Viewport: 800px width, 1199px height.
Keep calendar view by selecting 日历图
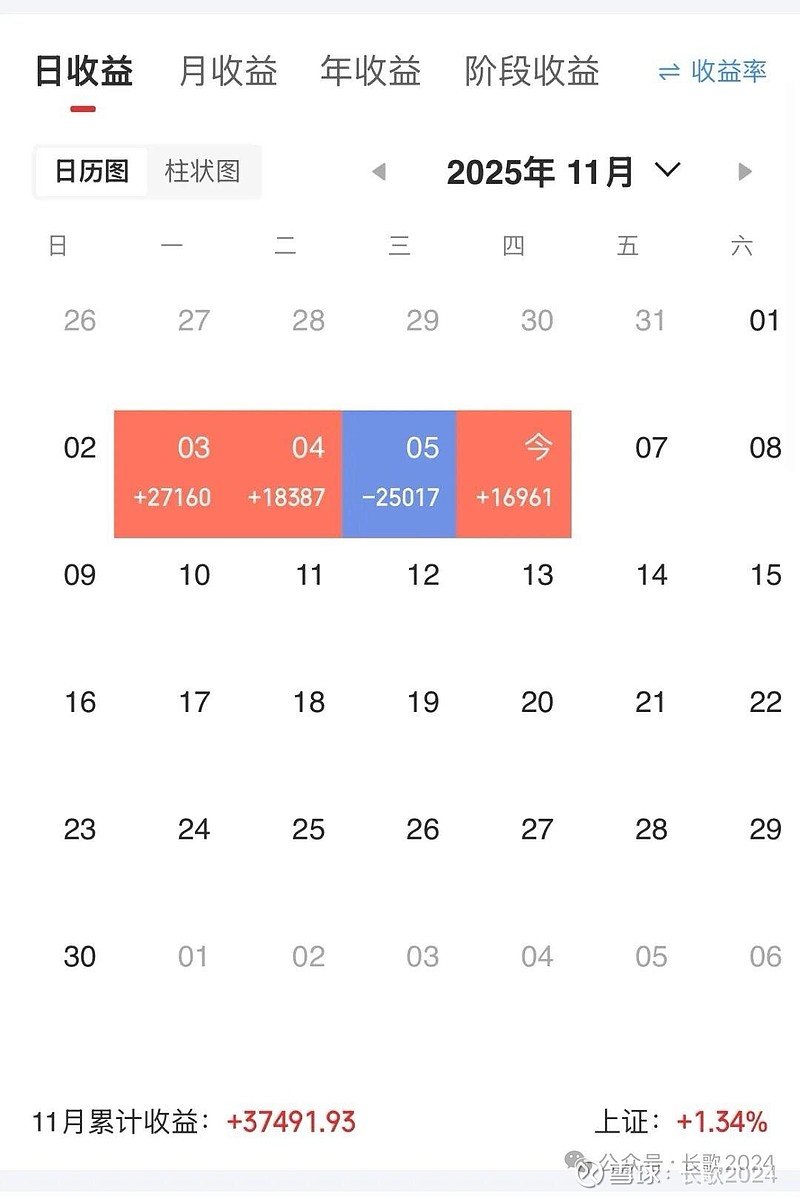coord(91,171)
